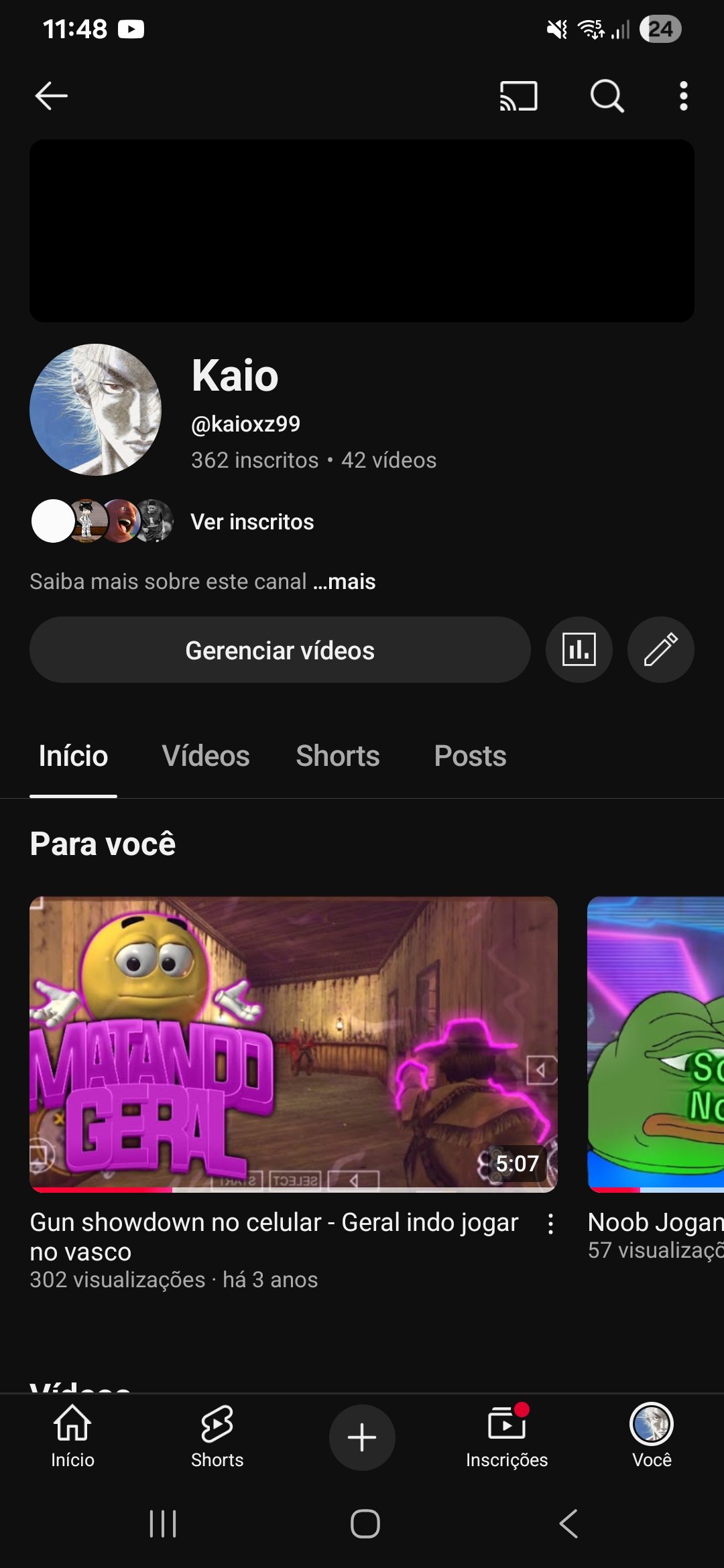Open the Noob Jogan video thumbnail

coord(655,1043)
